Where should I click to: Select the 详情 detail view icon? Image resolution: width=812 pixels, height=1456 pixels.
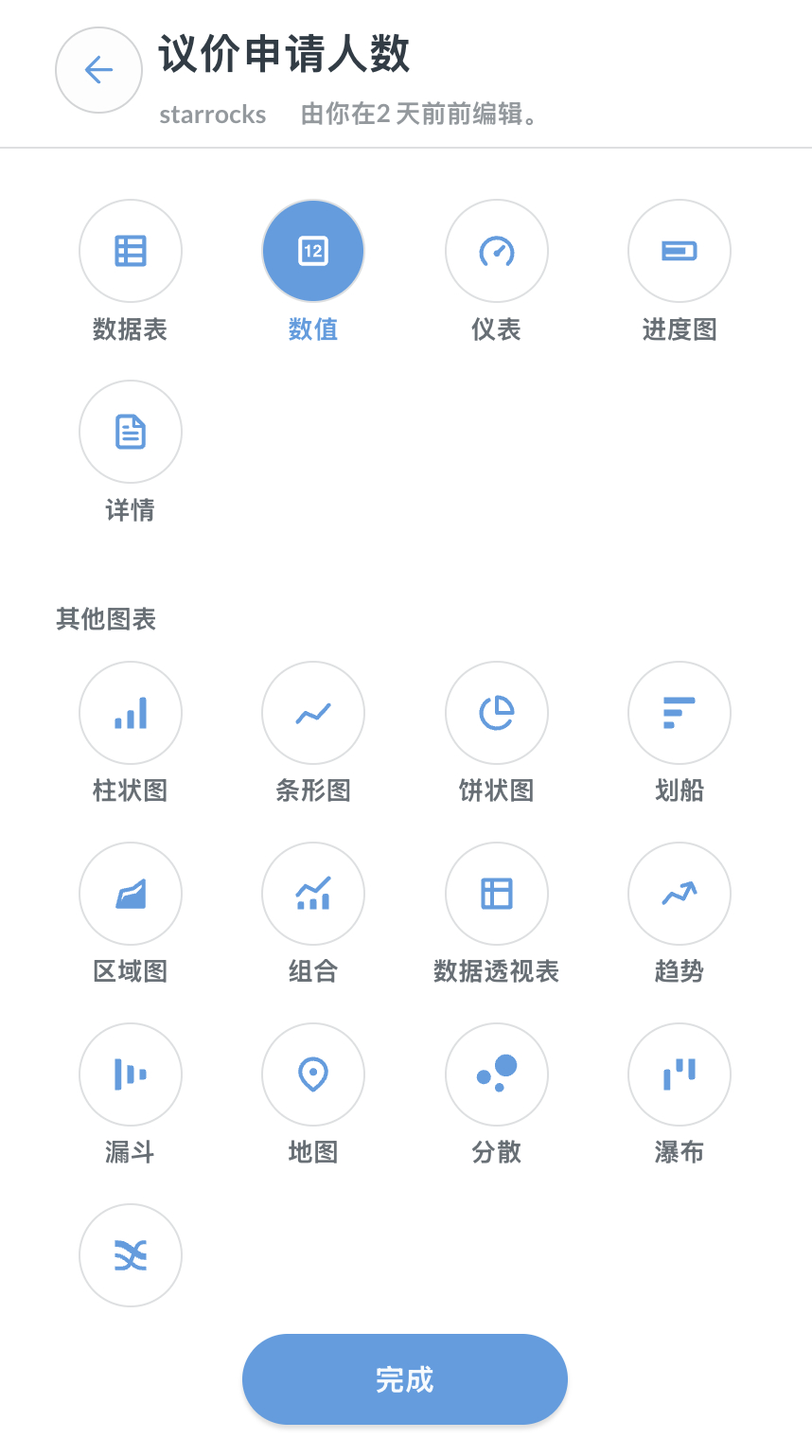point(130,431)
